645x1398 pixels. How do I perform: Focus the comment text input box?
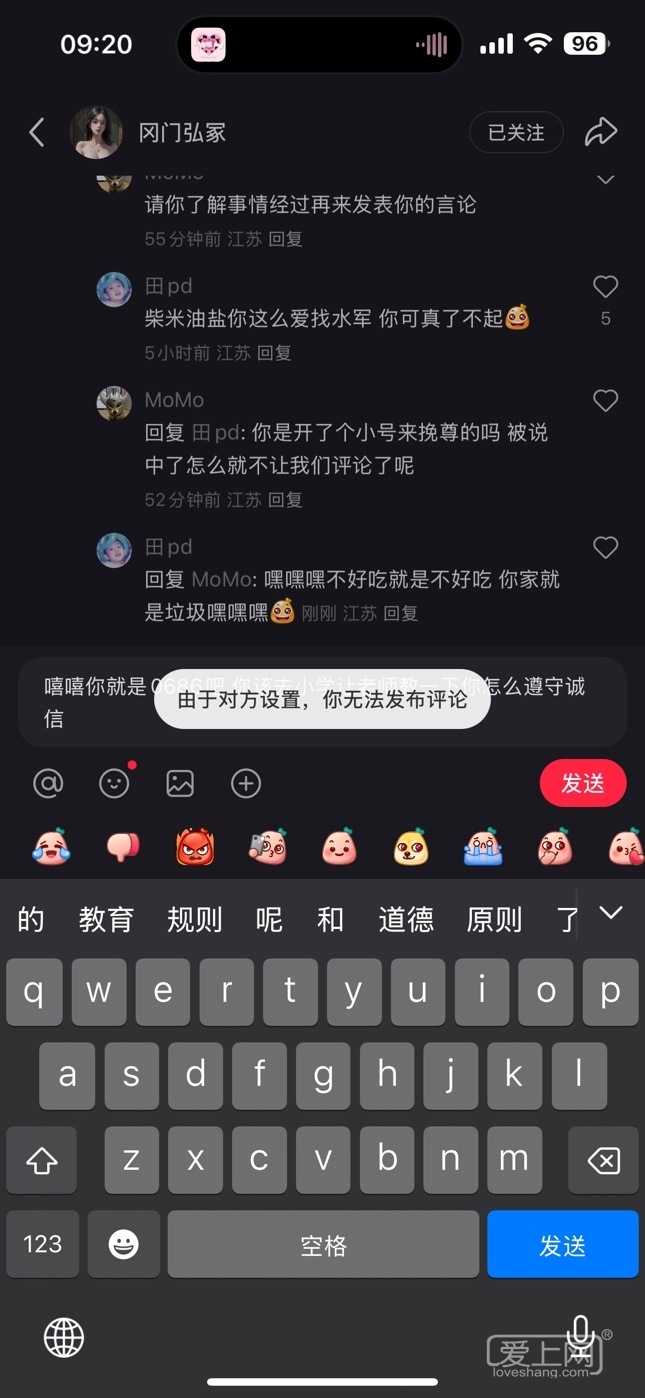tap(322, 702)
